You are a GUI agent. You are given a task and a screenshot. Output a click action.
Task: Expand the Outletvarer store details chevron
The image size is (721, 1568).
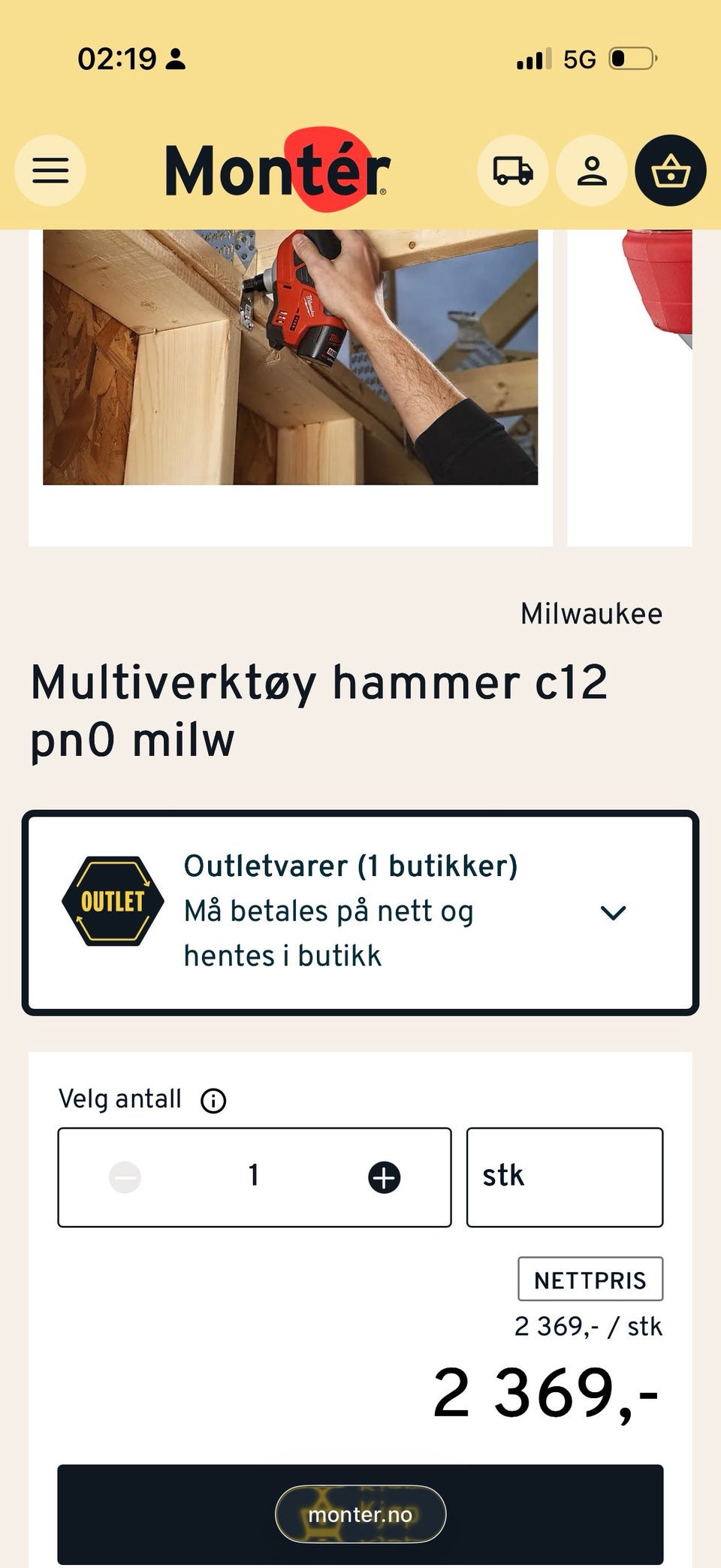pyautogui.click(x=614, y=911)
